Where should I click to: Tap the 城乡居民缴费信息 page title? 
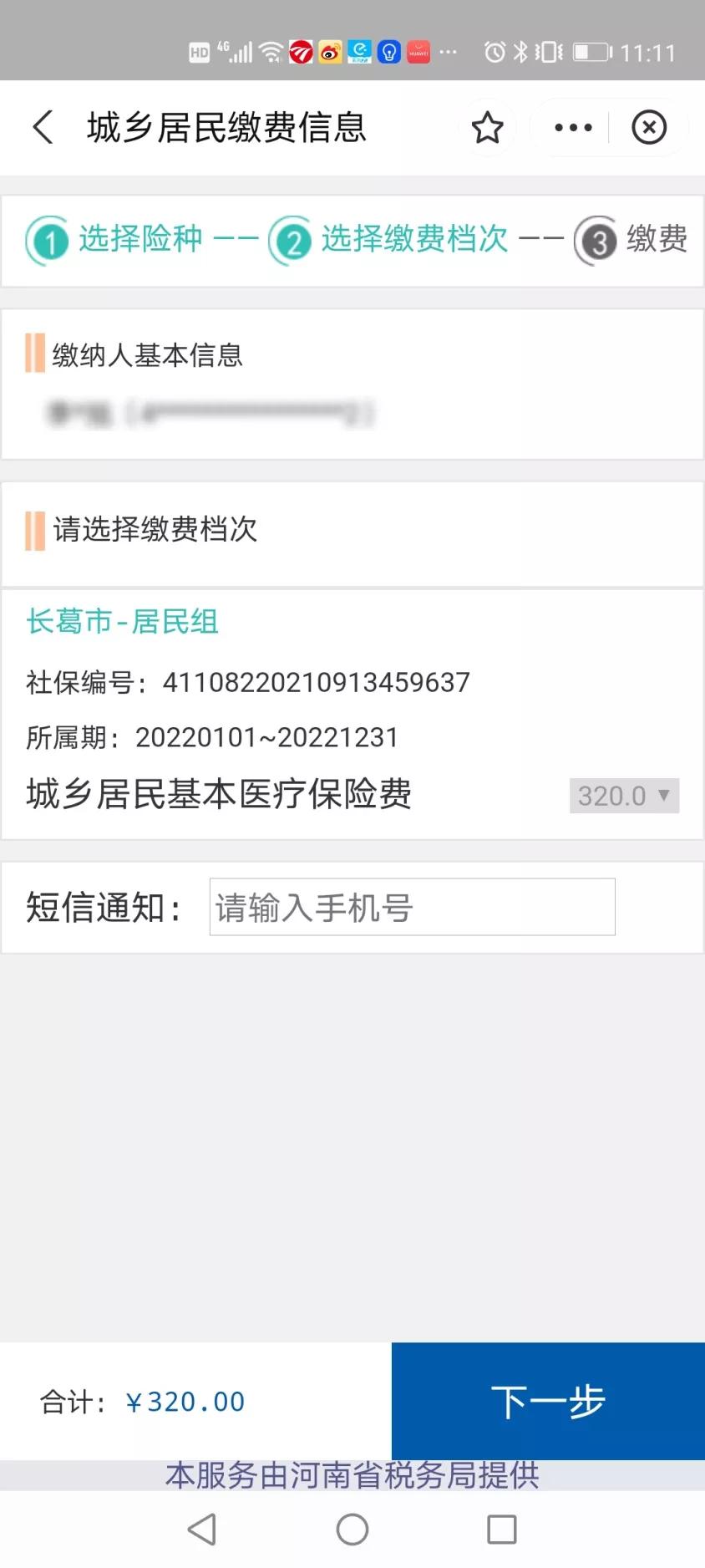pyautogui.click(x=227, y=127)
